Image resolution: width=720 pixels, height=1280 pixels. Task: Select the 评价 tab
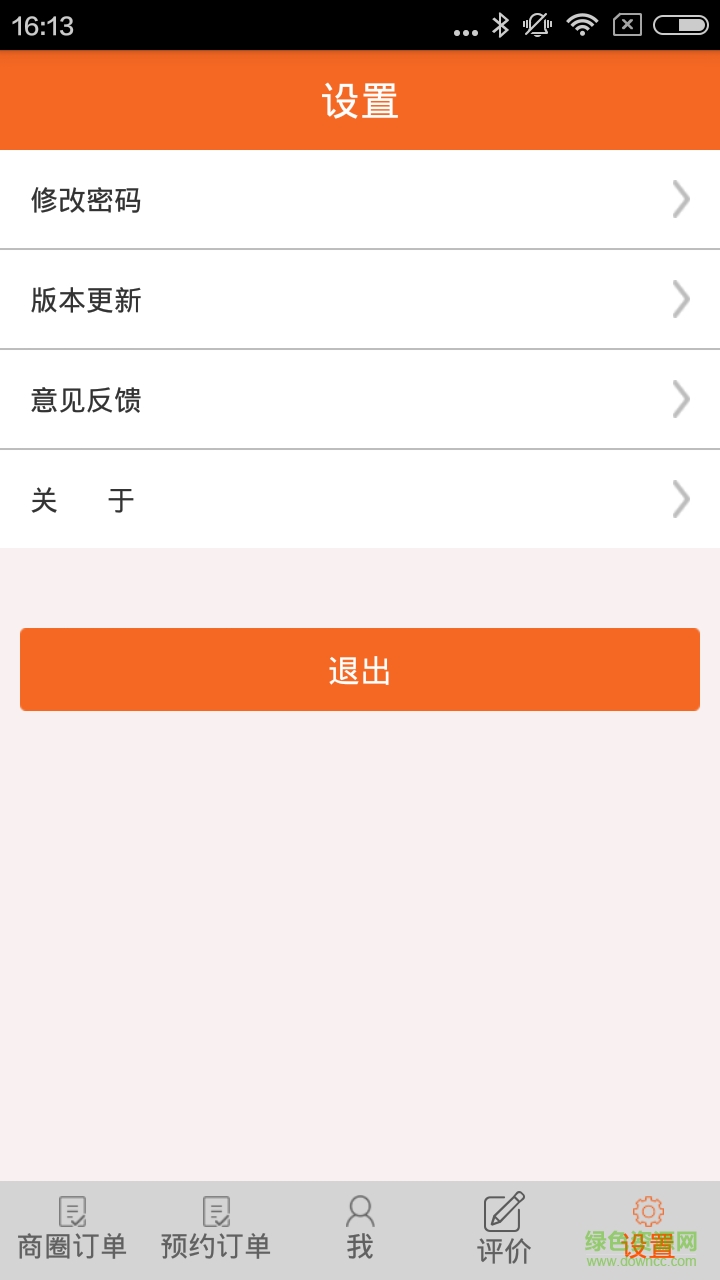point(504,1230)
